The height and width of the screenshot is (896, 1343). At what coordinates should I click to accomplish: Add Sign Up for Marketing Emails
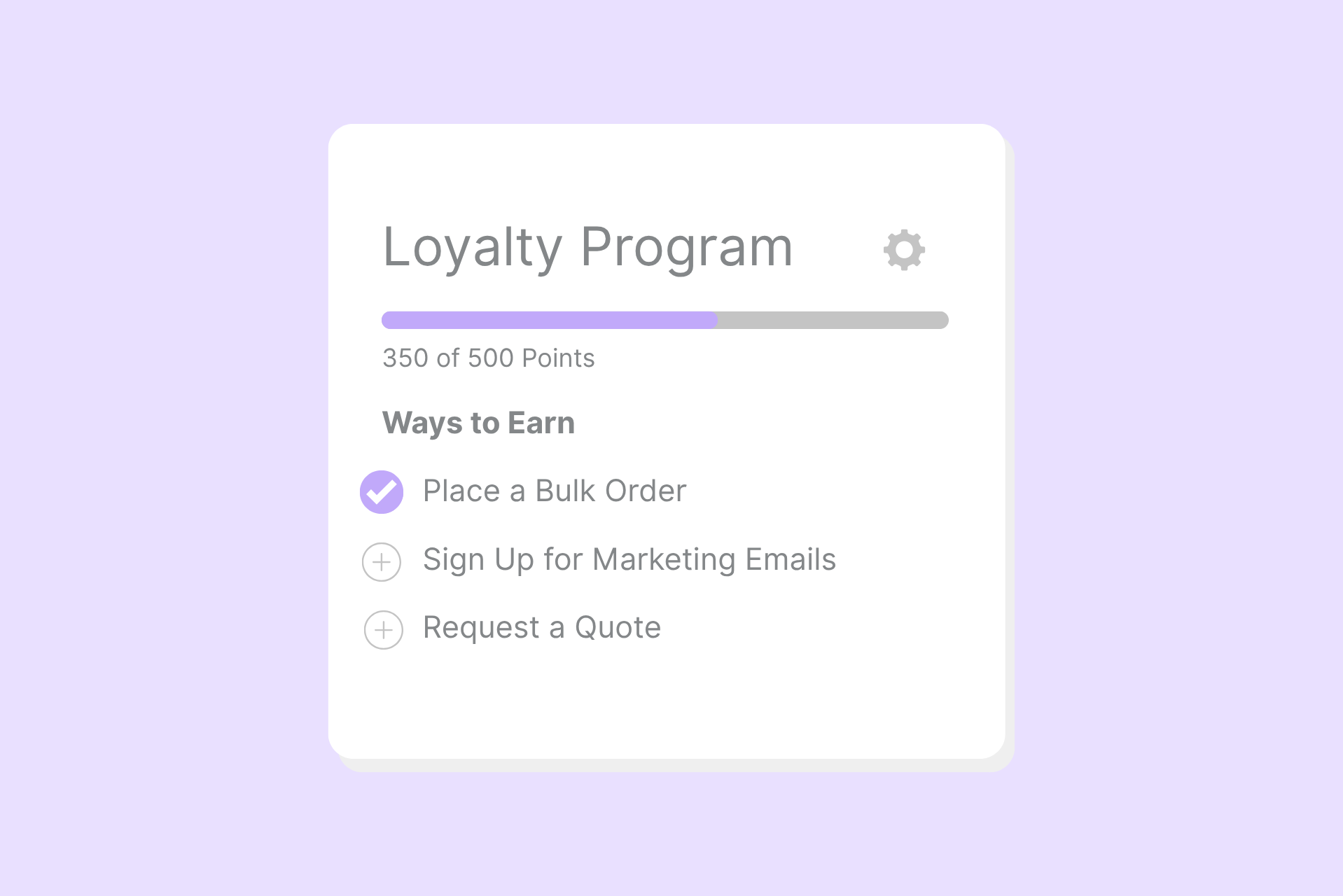click(x=382, y=561)
